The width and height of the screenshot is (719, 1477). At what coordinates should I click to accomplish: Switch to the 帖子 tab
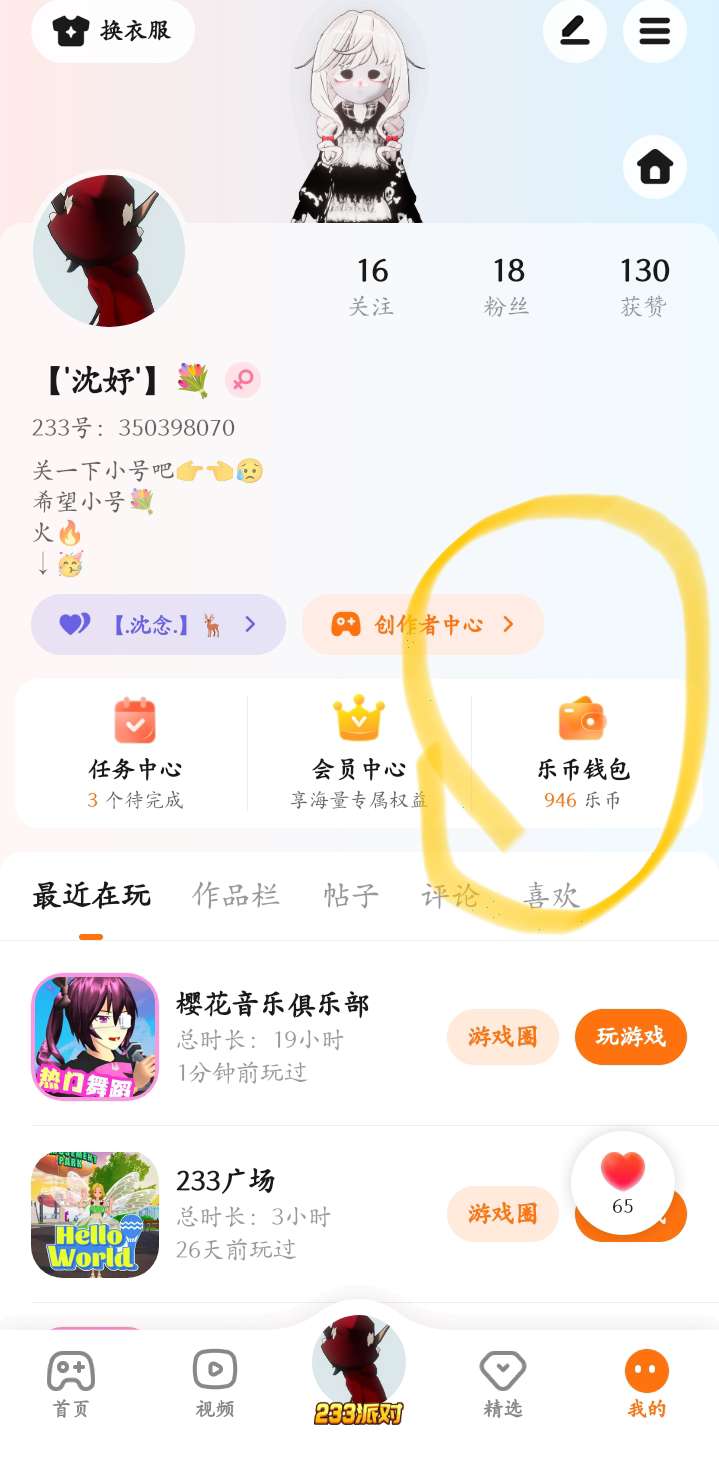click(x=351, y=895)
